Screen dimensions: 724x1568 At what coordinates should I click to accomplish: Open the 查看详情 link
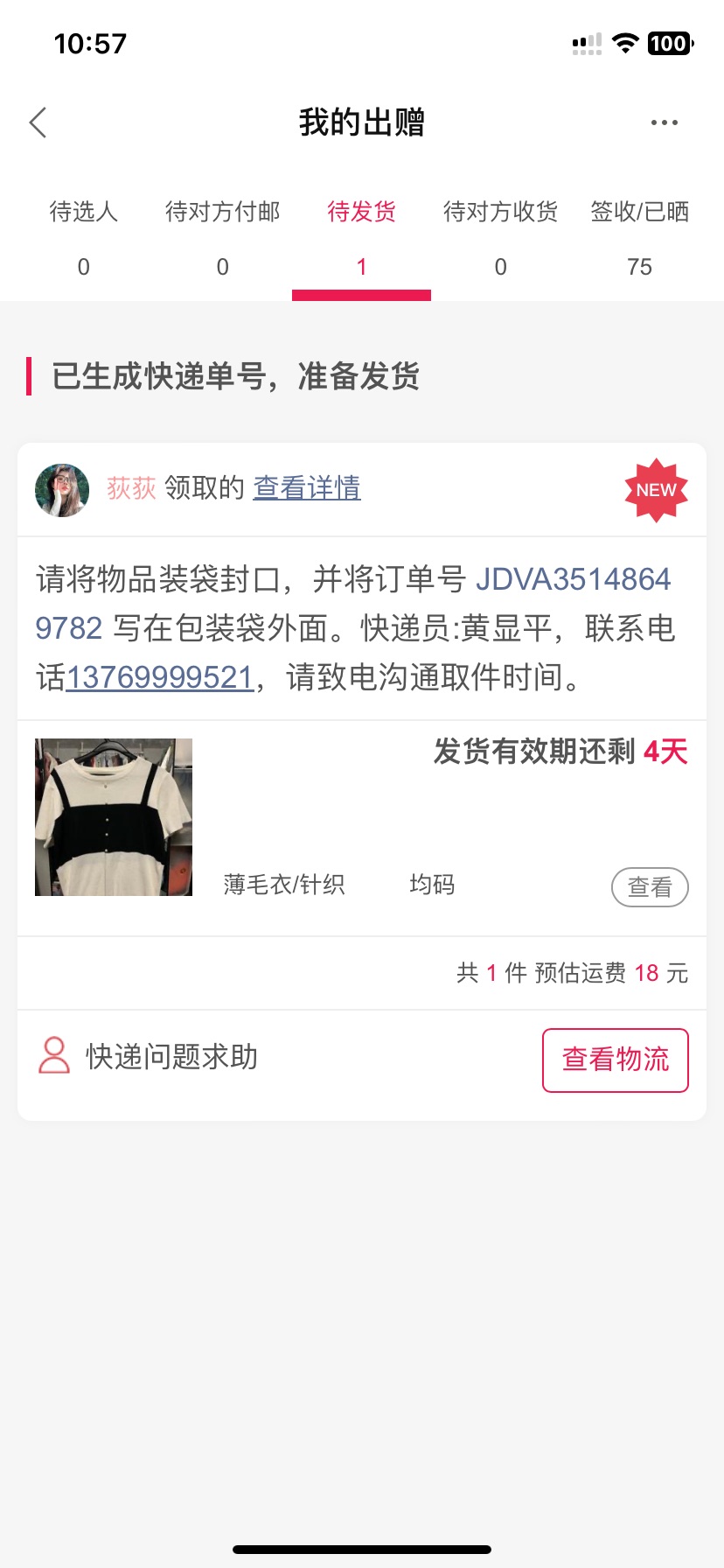pos(307,487)
